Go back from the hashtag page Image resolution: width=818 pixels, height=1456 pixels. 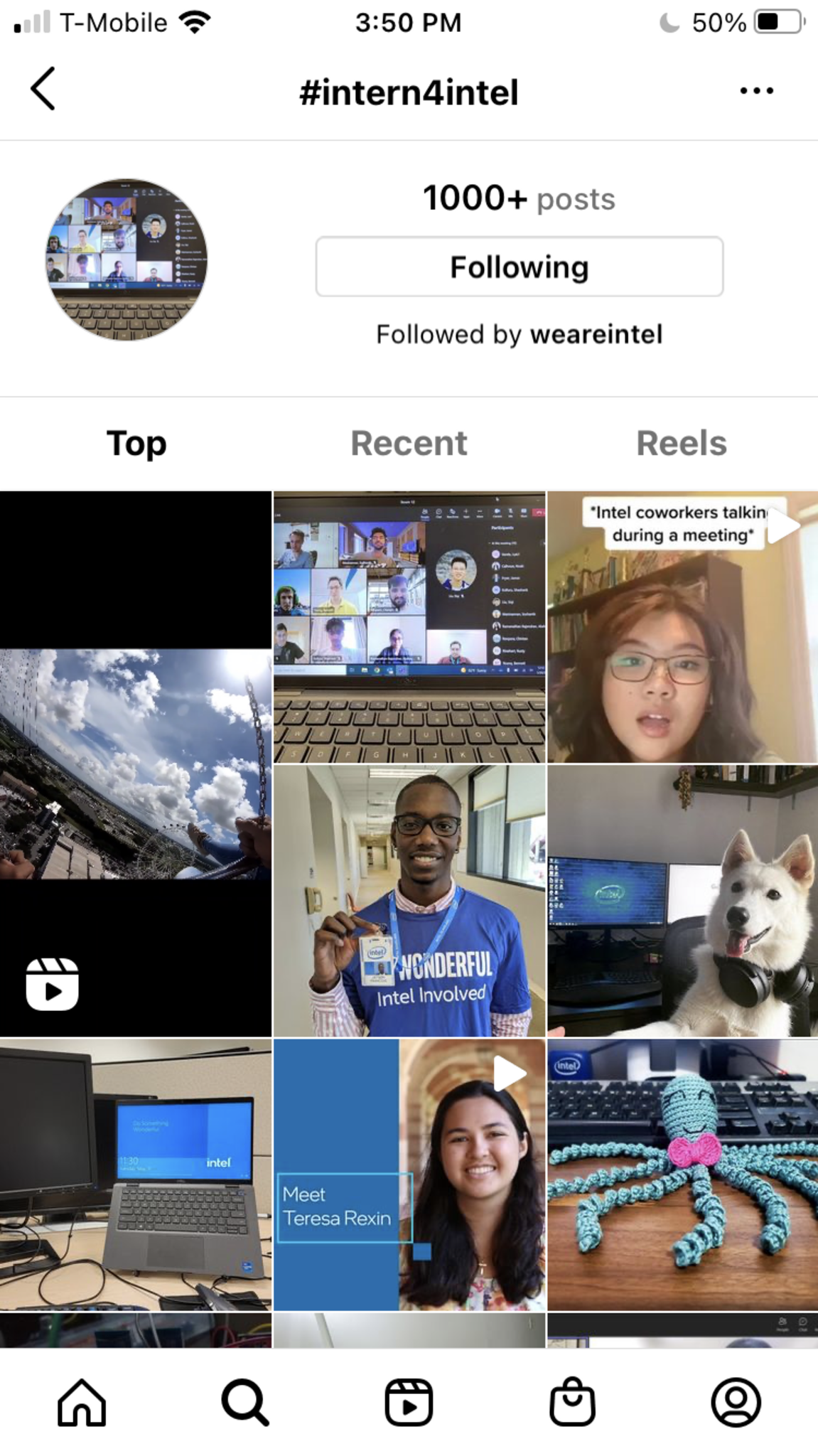click(43, 90)
